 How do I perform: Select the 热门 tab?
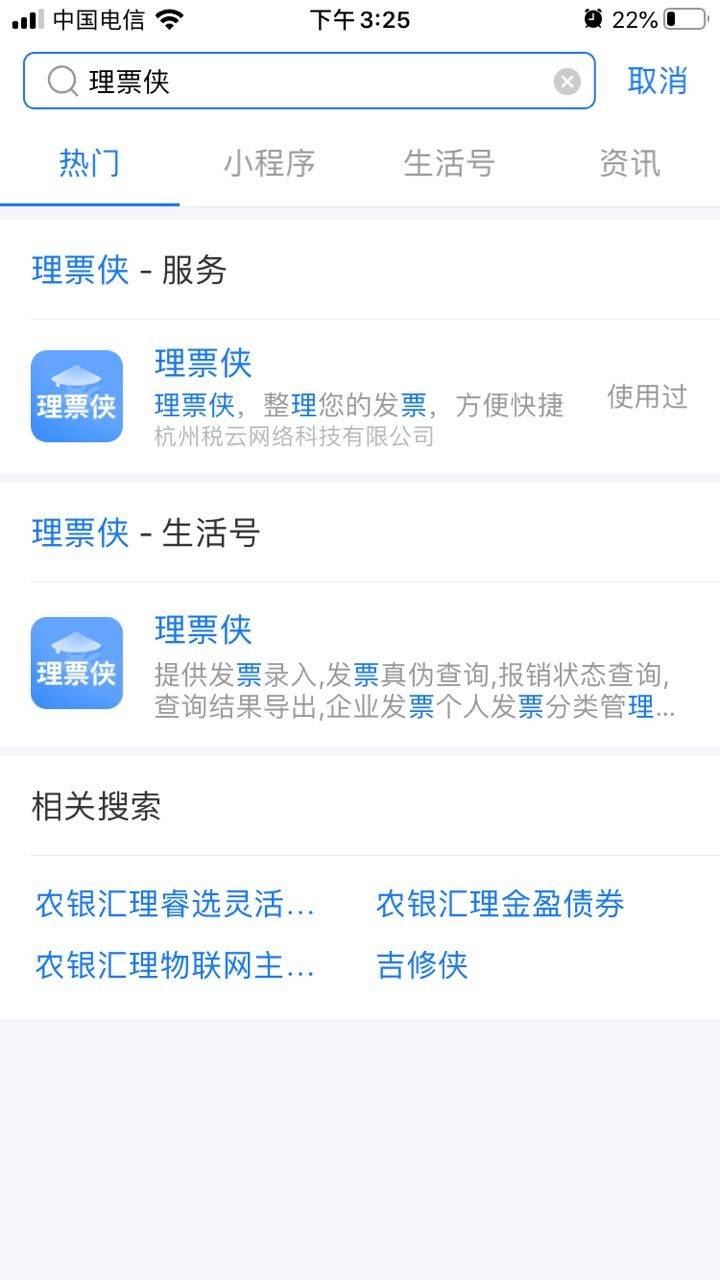click(89, 163)
